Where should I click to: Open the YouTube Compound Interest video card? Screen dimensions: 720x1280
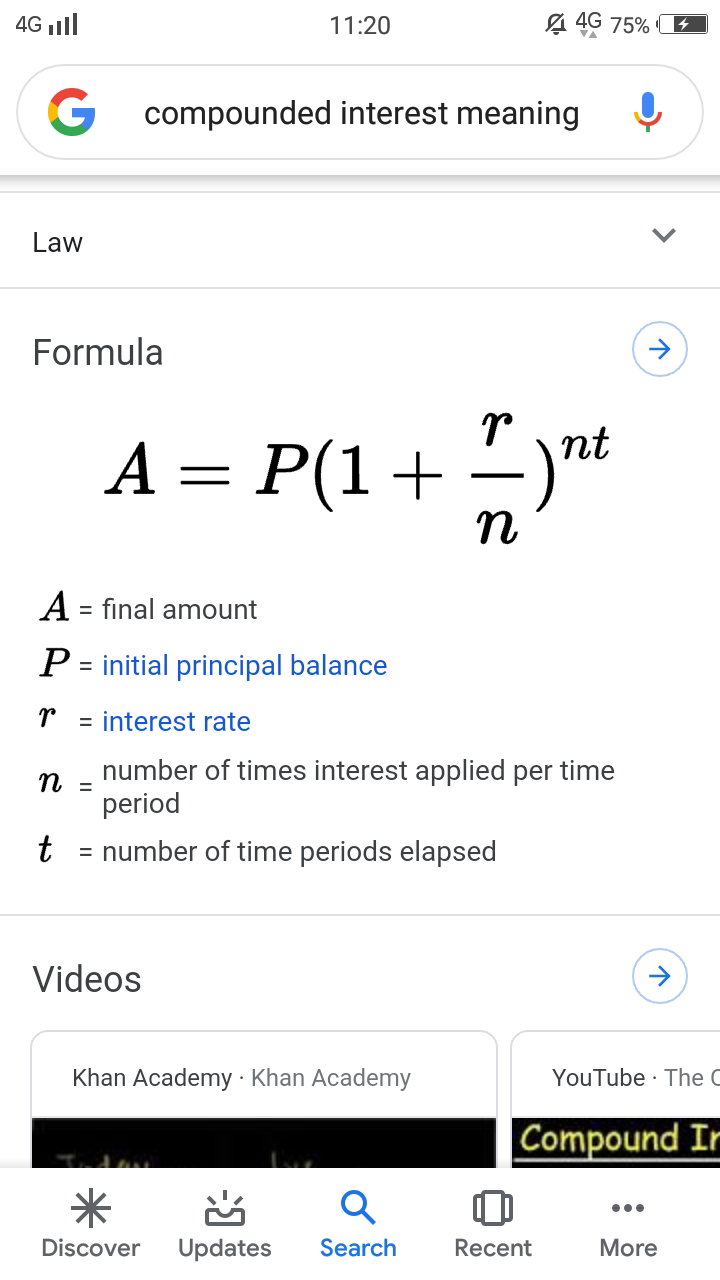pyautogui.click(x=616, y=1099)
